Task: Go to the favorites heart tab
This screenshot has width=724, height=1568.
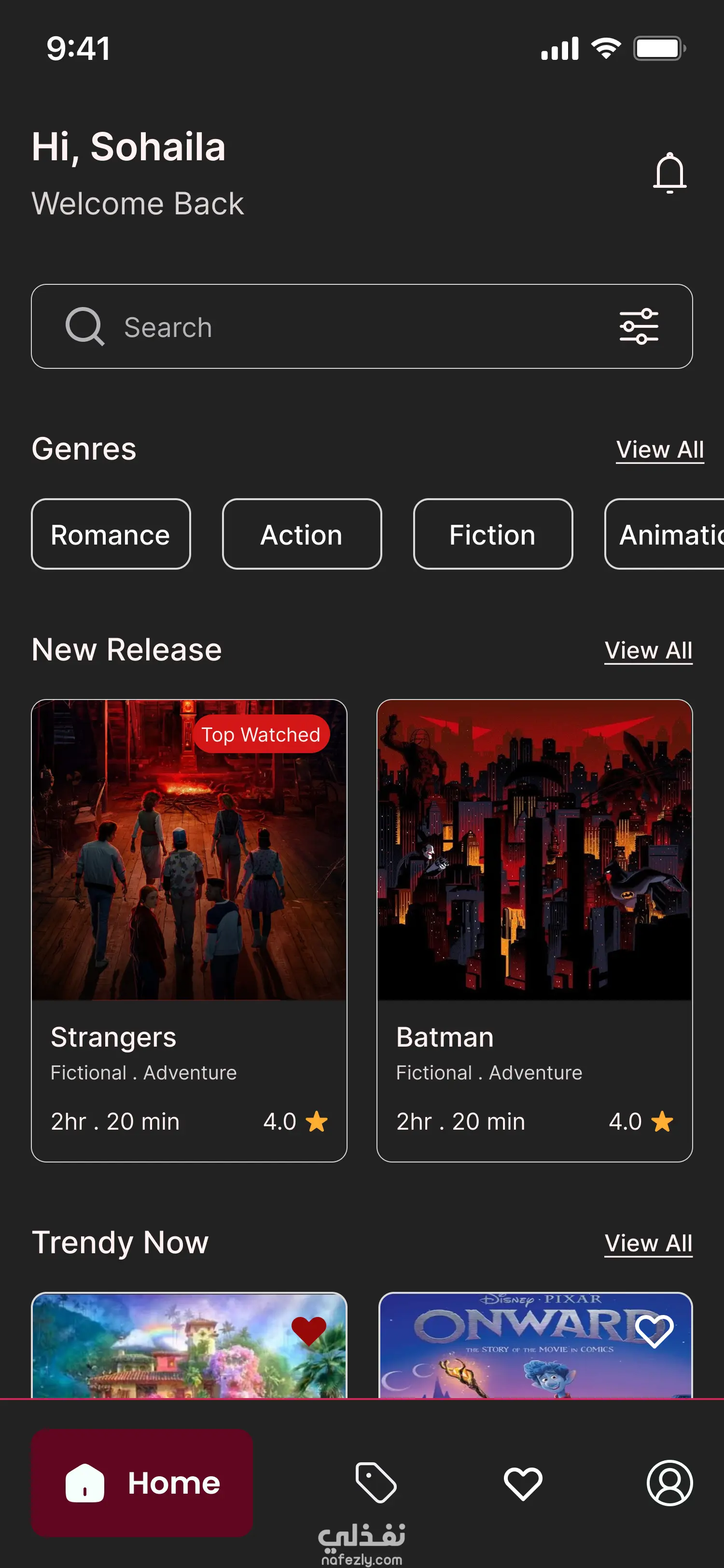Action: pos(523,1483)
